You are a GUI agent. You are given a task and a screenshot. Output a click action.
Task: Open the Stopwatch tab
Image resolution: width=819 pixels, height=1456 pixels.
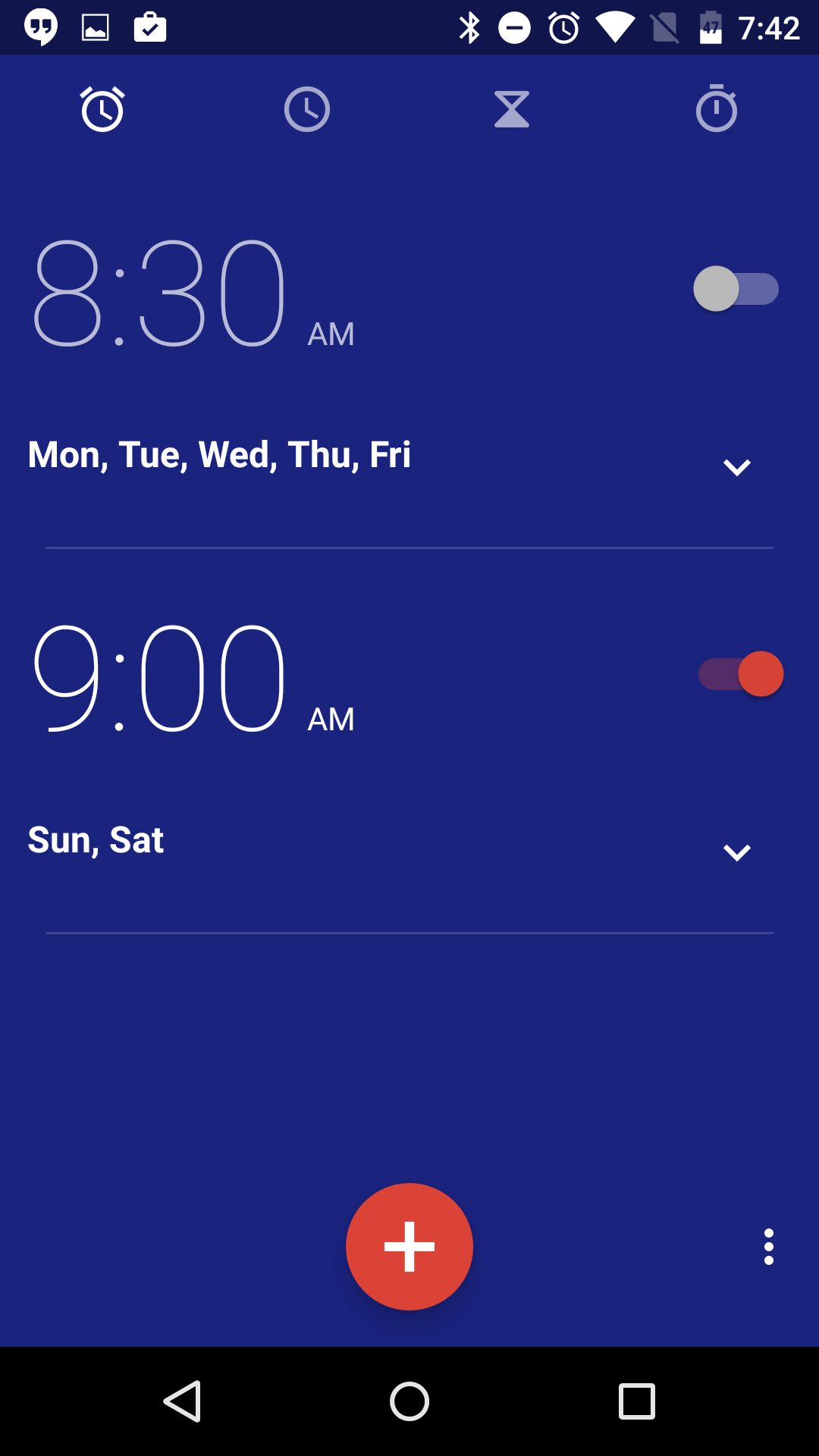coord(717,109)
